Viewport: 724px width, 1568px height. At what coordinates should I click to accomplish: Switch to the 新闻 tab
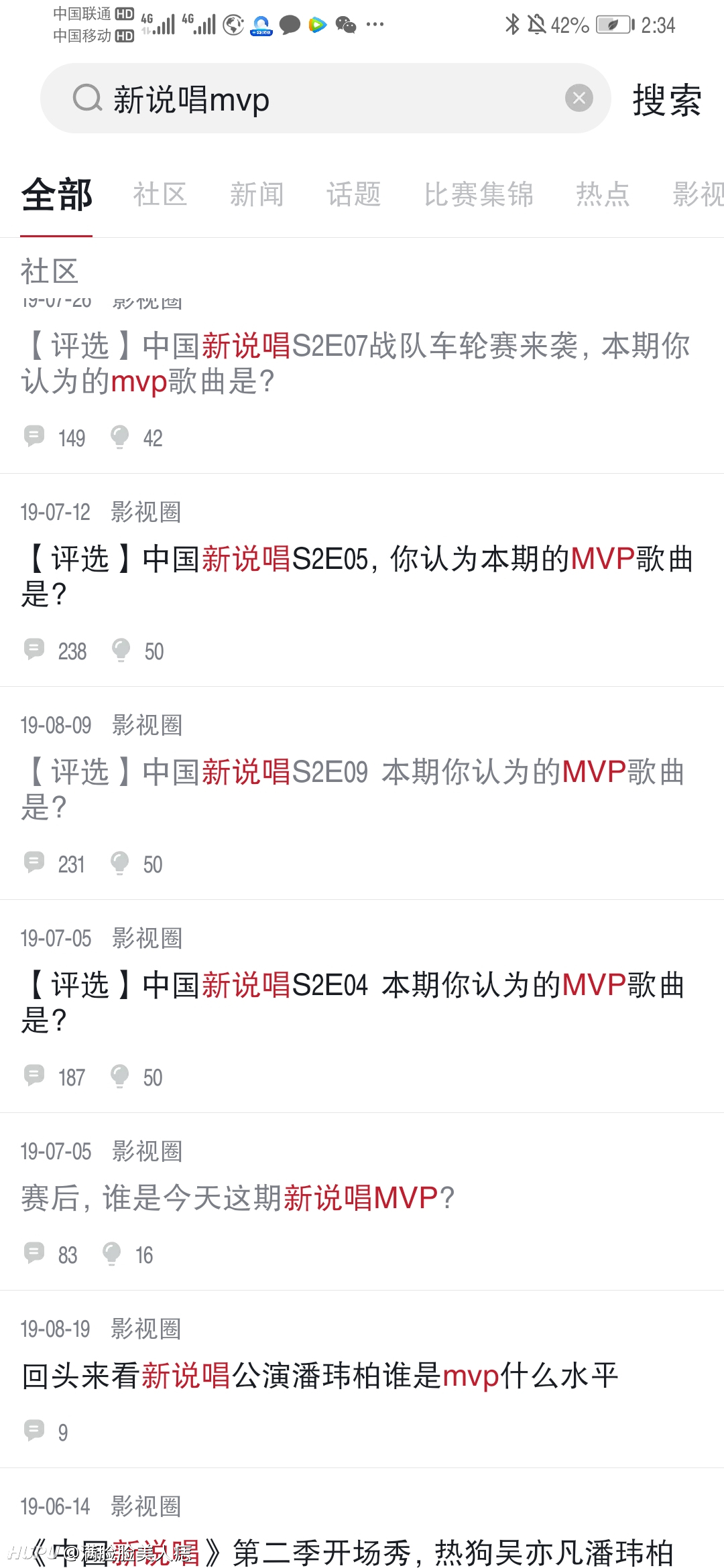pyautogui.click(x=257, y=195)
